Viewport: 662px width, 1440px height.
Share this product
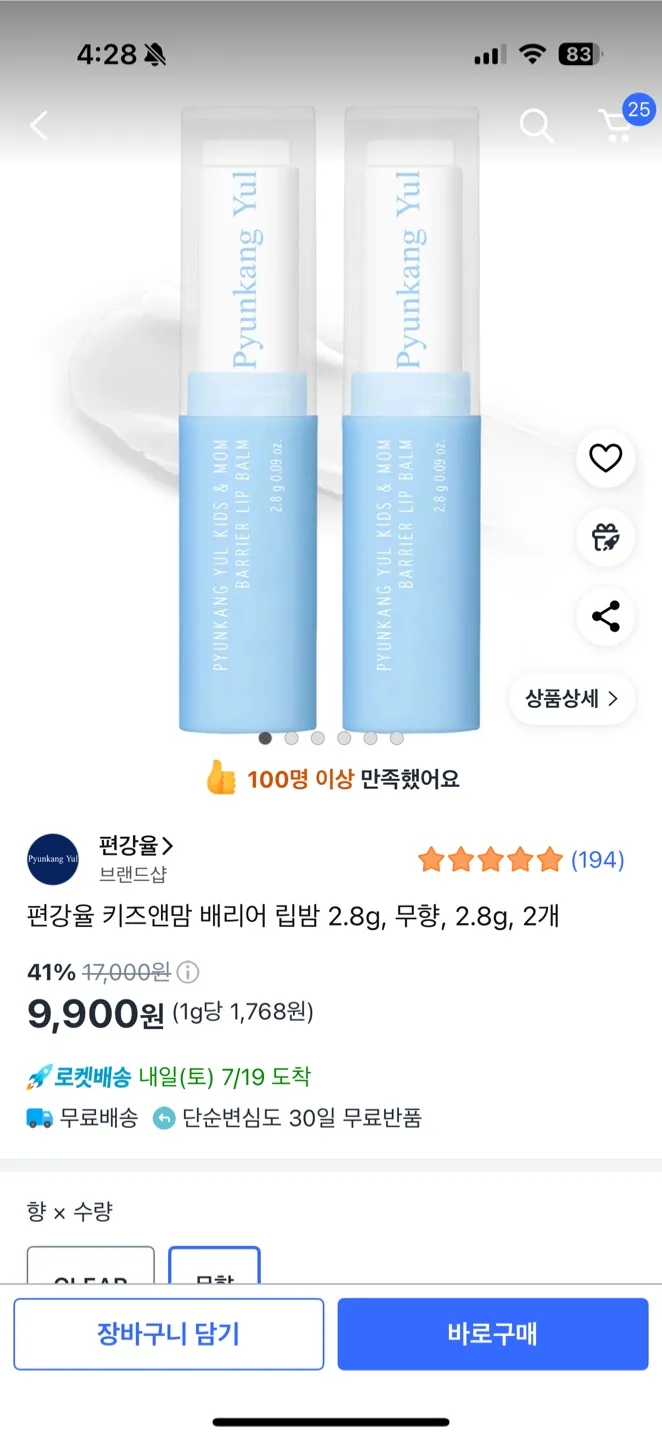pos(605,617)
